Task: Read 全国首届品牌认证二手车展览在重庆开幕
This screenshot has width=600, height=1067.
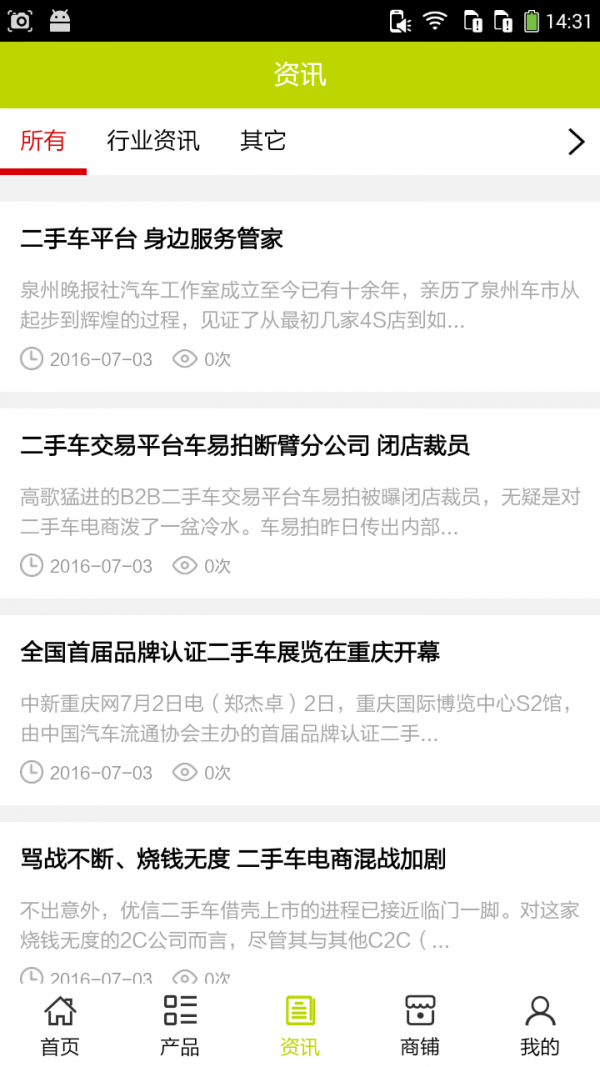Action: click(x=230, y=653)
